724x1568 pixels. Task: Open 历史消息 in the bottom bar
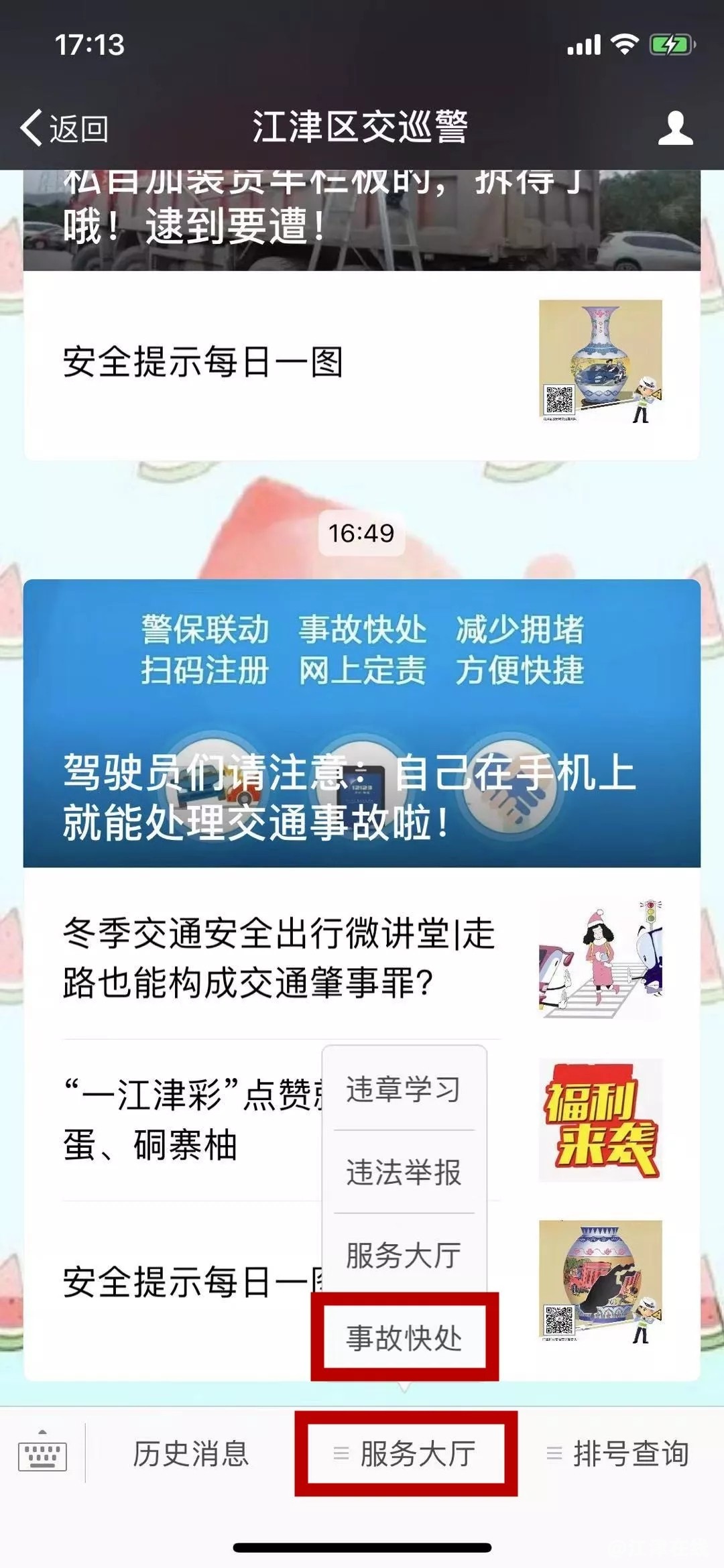(190, 1454)
